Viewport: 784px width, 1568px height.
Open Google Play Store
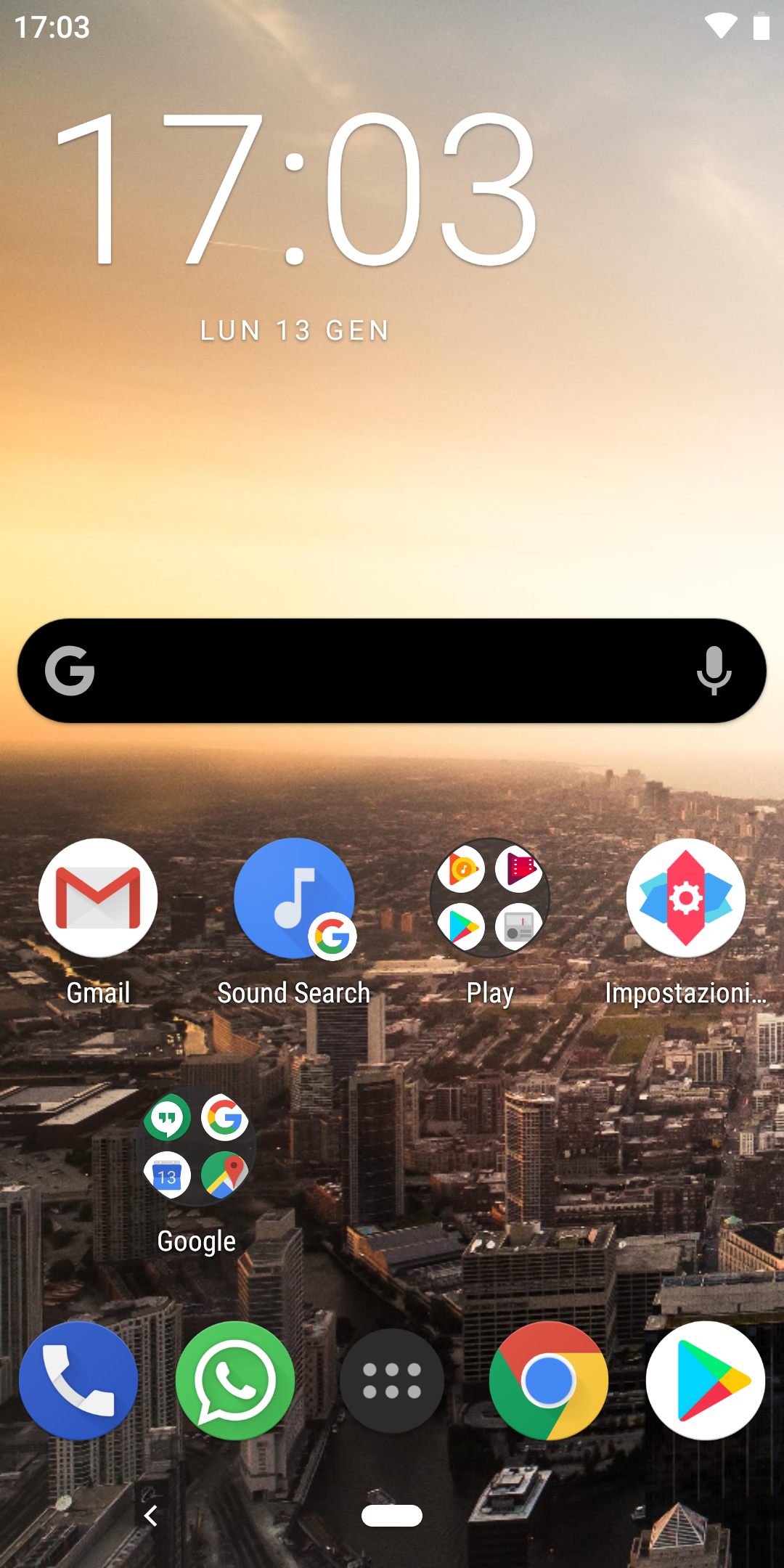click(x=706, y=1381)
